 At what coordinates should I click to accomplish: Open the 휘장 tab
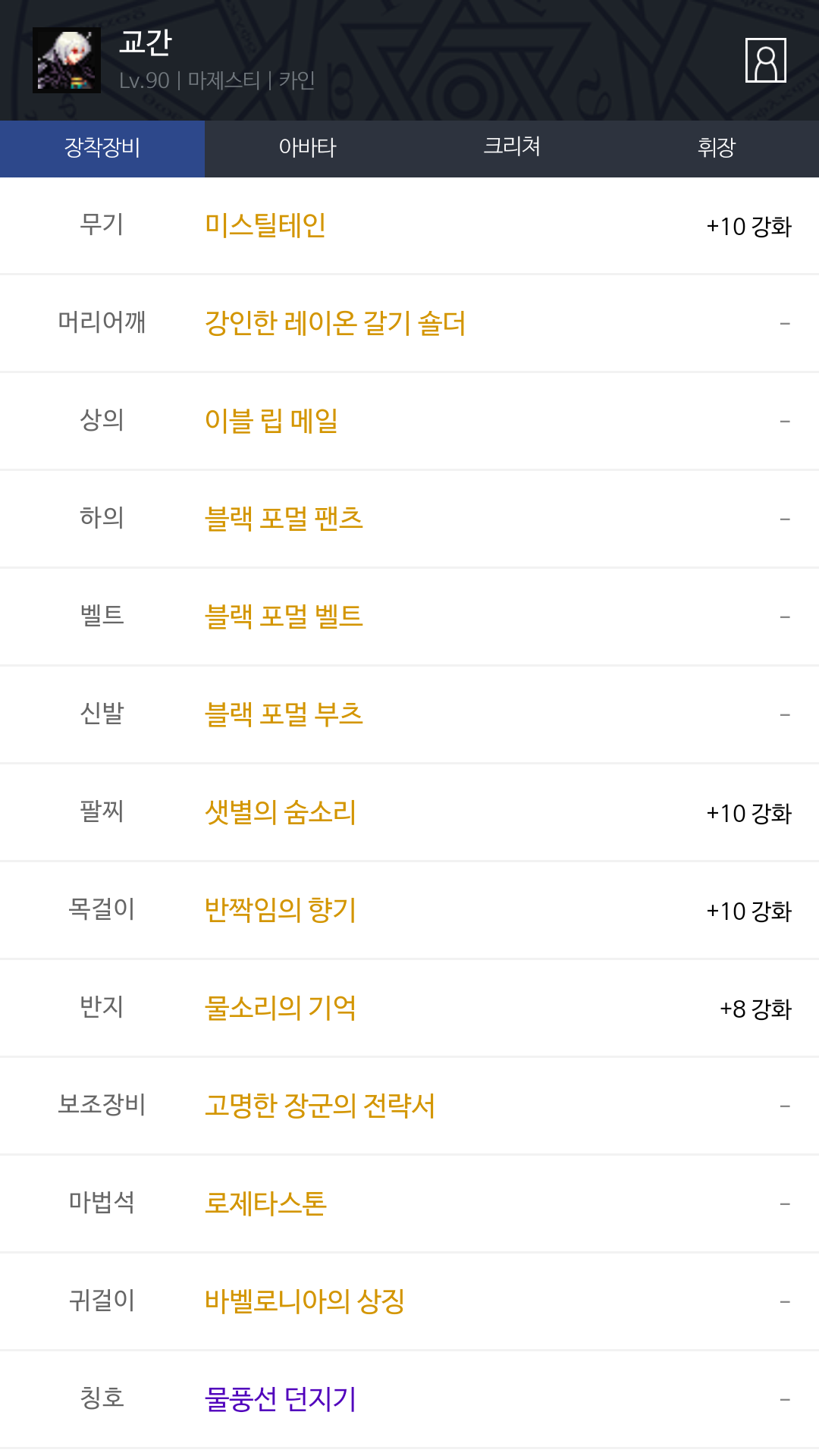pos(717,149)
